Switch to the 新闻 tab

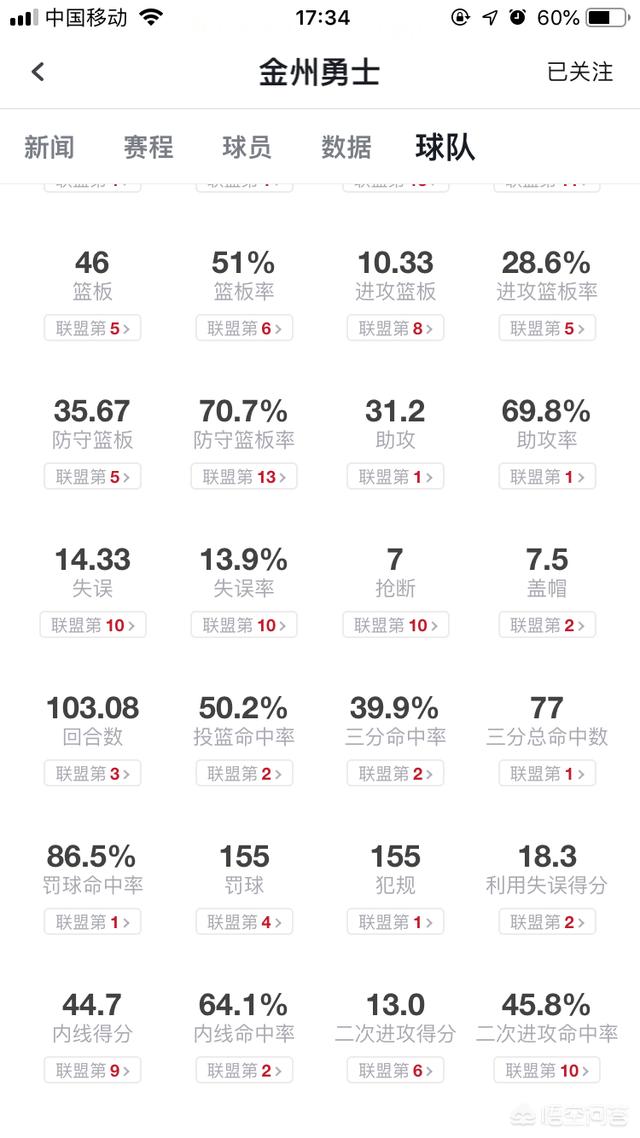click(49, 147)
